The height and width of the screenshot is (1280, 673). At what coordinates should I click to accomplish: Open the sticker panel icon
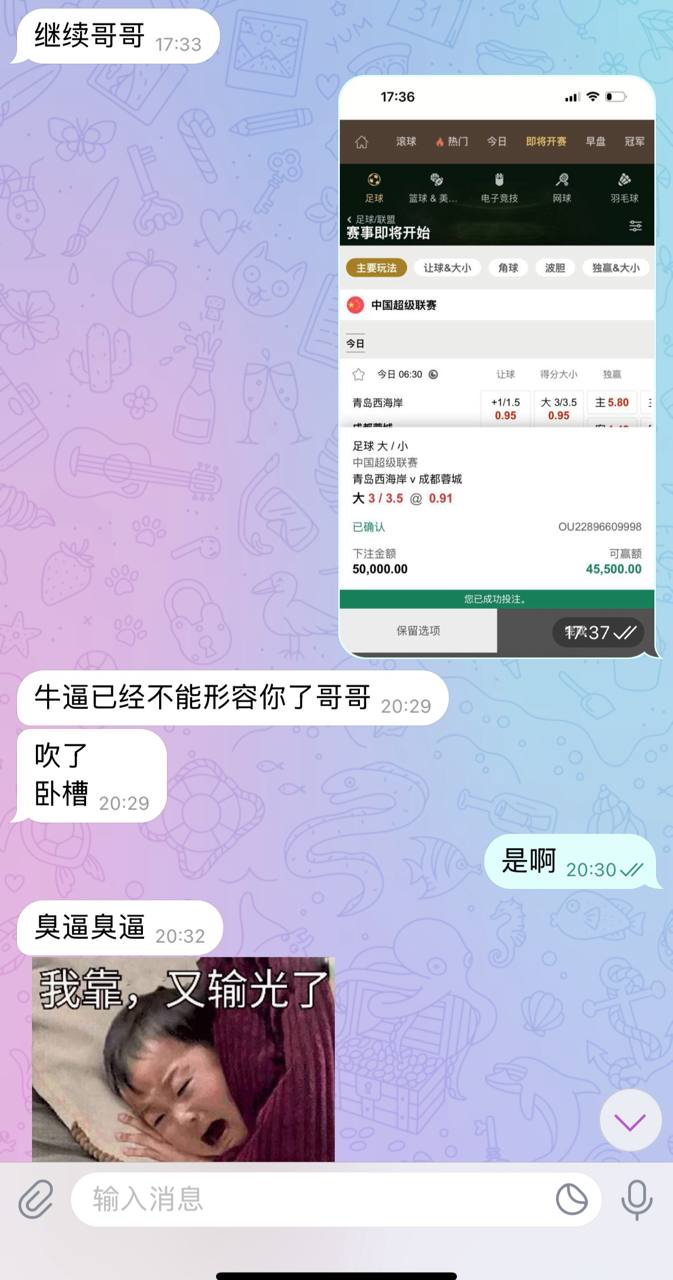click(x=572, y=1199)
